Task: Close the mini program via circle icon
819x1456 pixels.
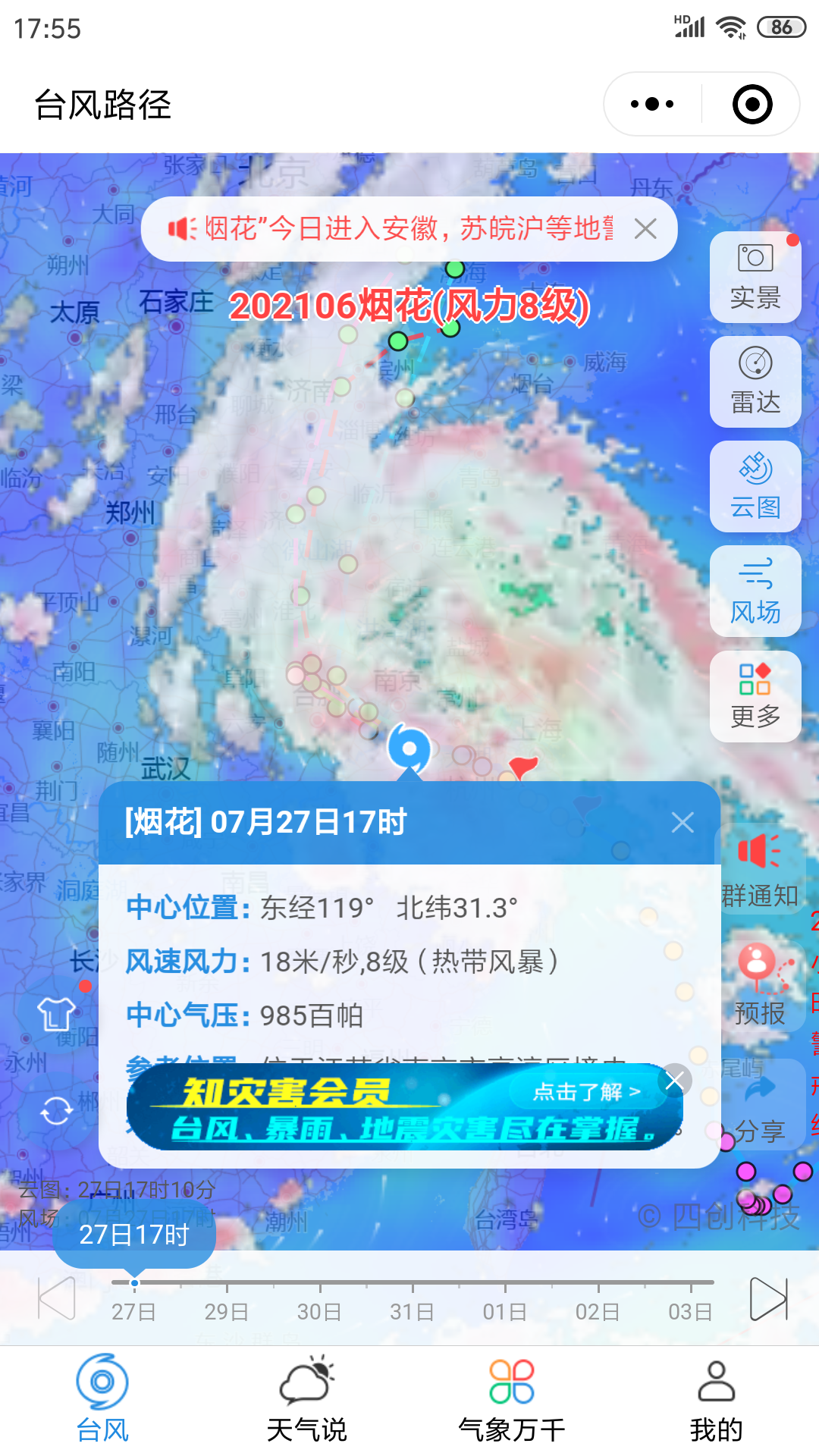Action: tap(752, 104)
